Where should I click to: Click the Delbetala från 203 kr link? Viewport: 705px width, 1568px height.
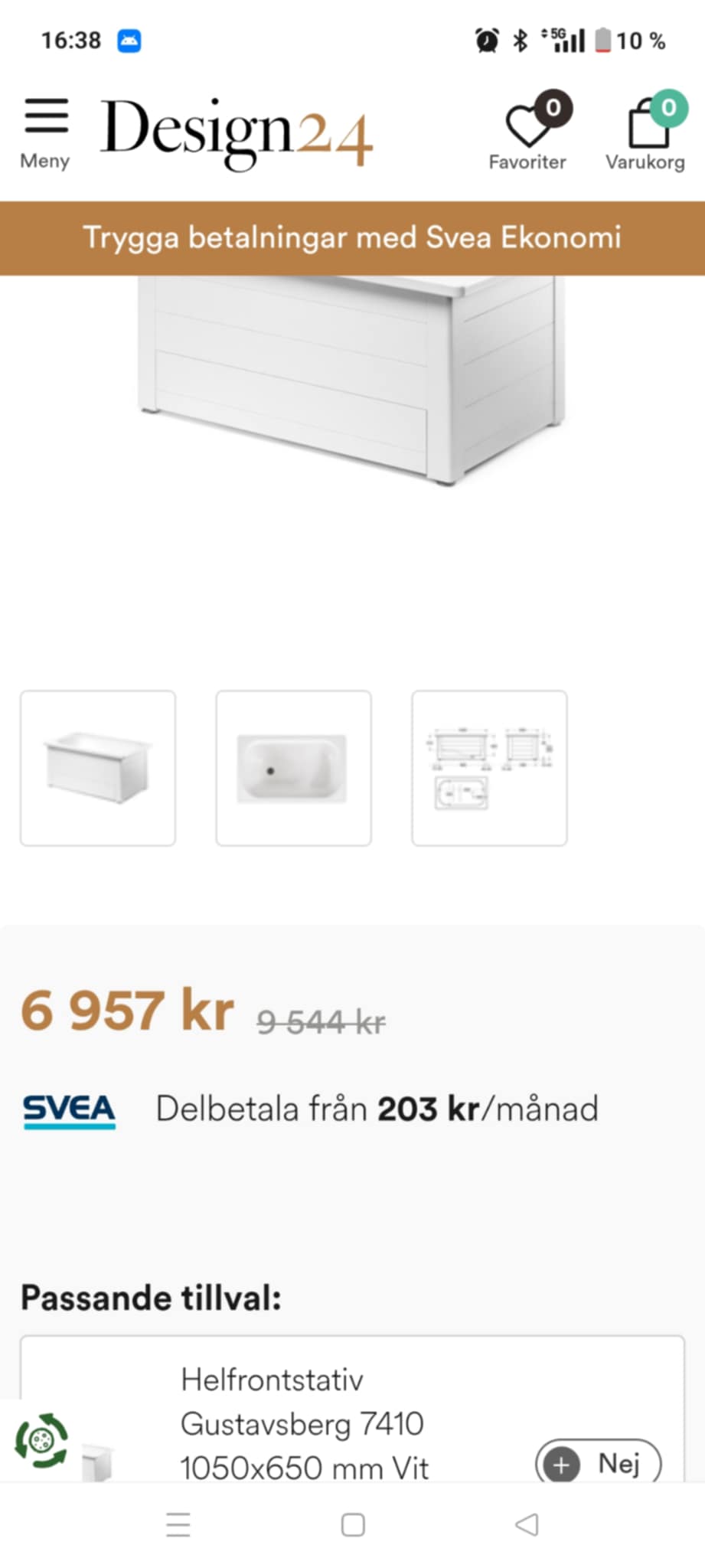[x=375, y=1107]
